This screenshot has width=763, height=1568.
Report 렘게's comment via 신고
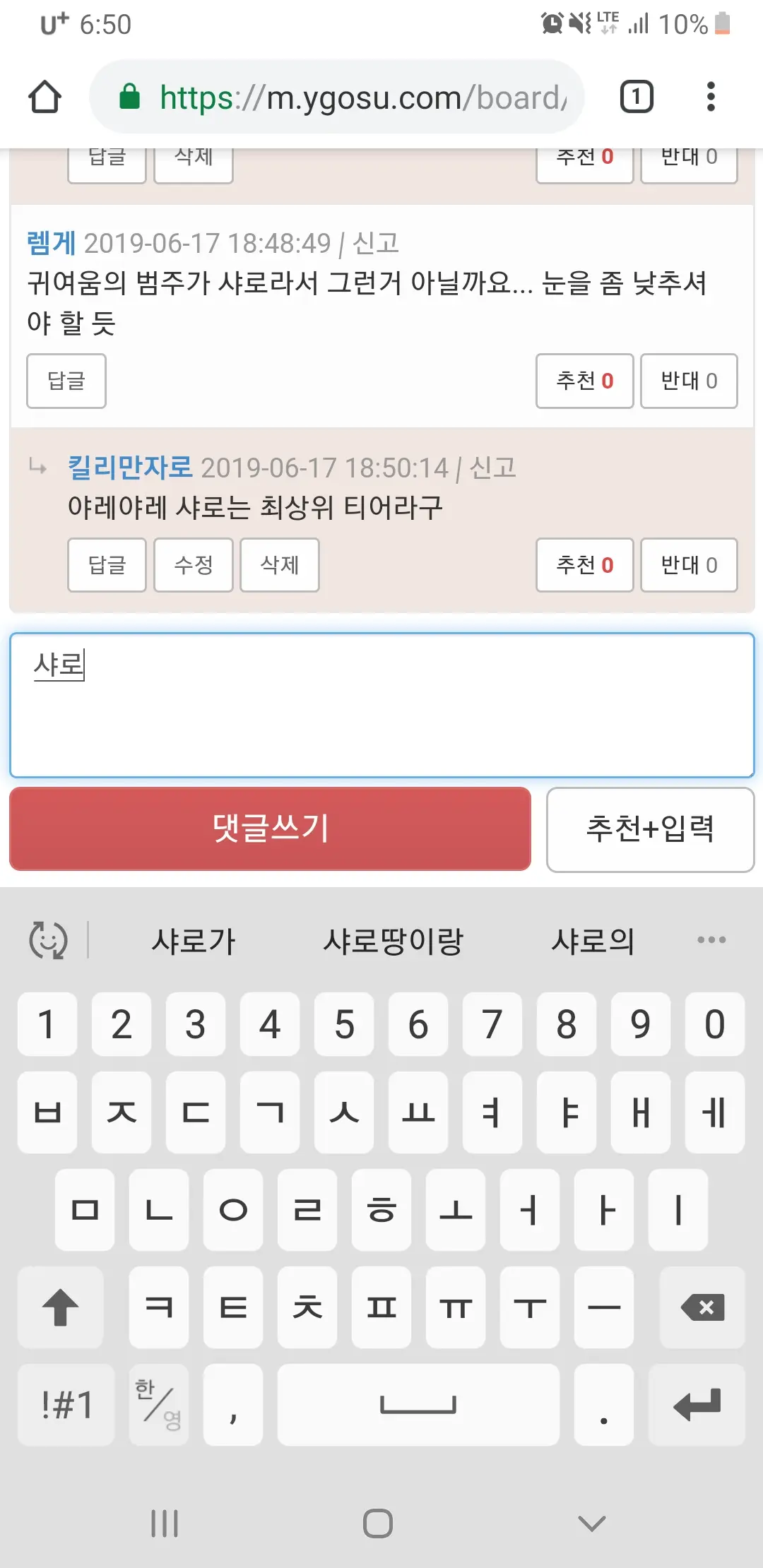pyautogui.click(x=376, y=243)
